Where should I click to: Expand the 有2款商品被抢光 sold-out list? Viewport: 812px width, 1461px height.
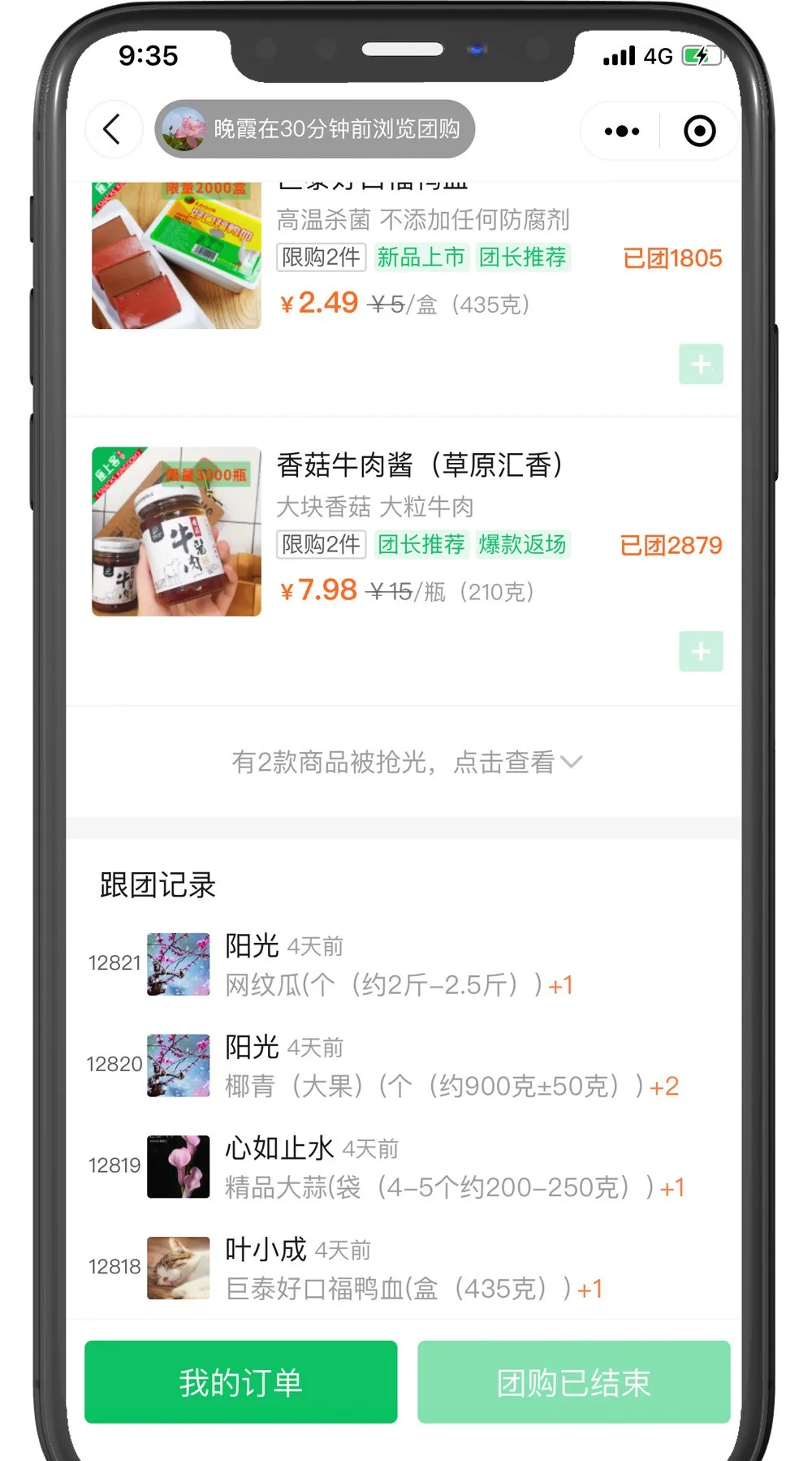406,762
